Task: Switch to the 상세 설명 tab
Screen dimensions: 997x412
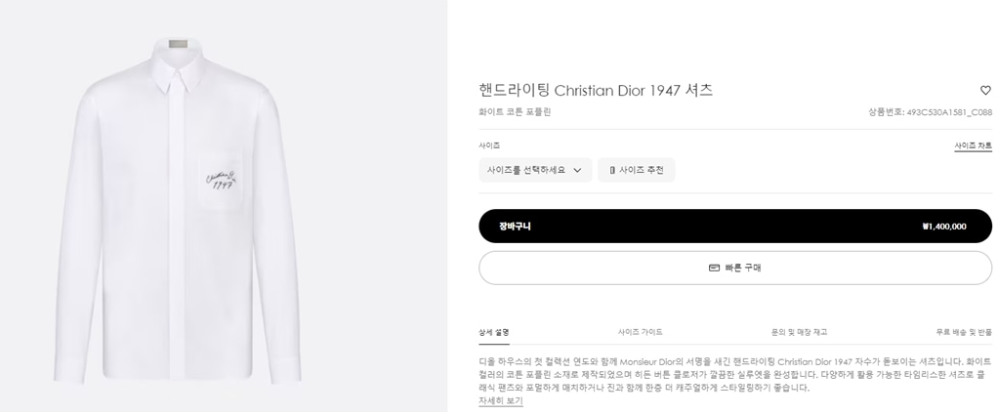Action: click(494, 331)
